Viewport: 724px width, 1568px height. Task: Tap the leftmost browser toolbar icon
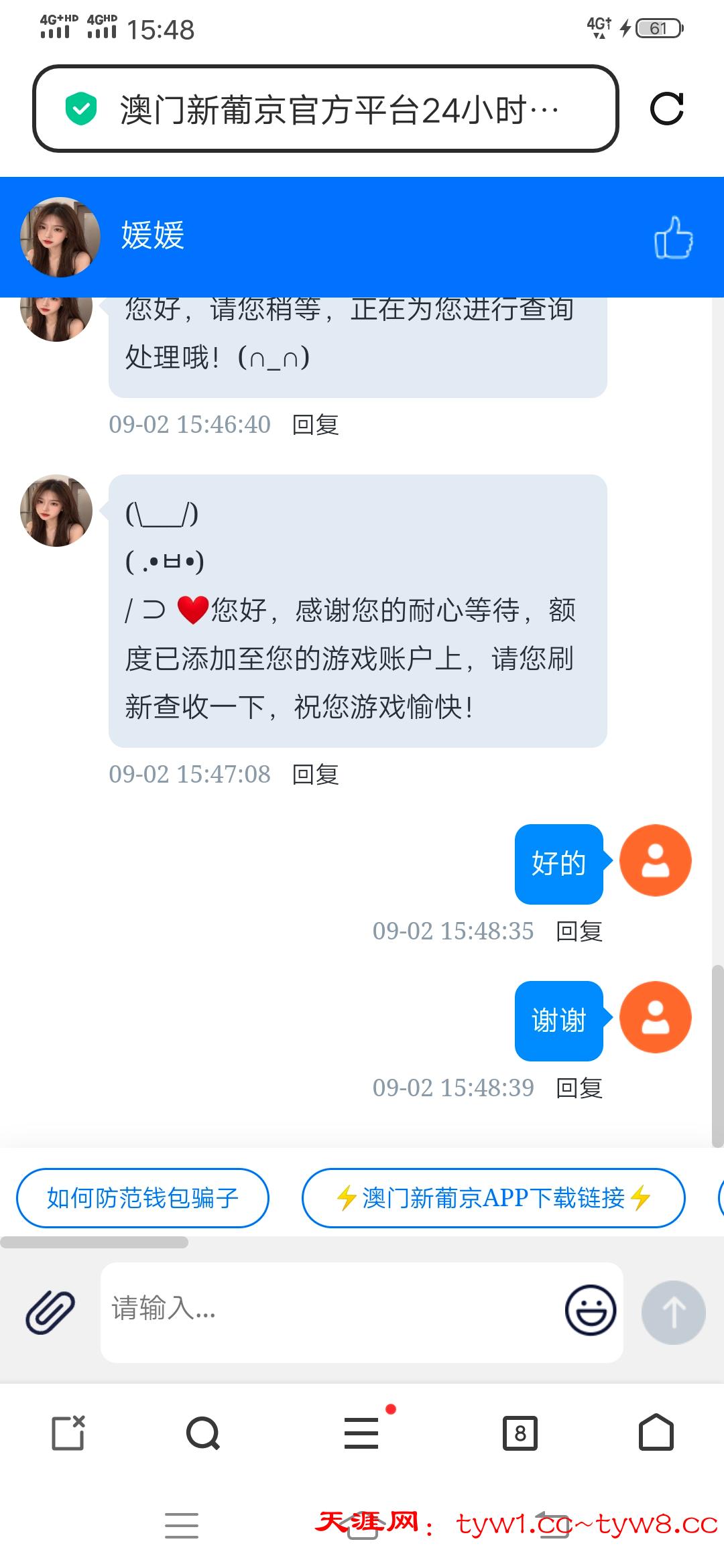[x=68, y=1434]
